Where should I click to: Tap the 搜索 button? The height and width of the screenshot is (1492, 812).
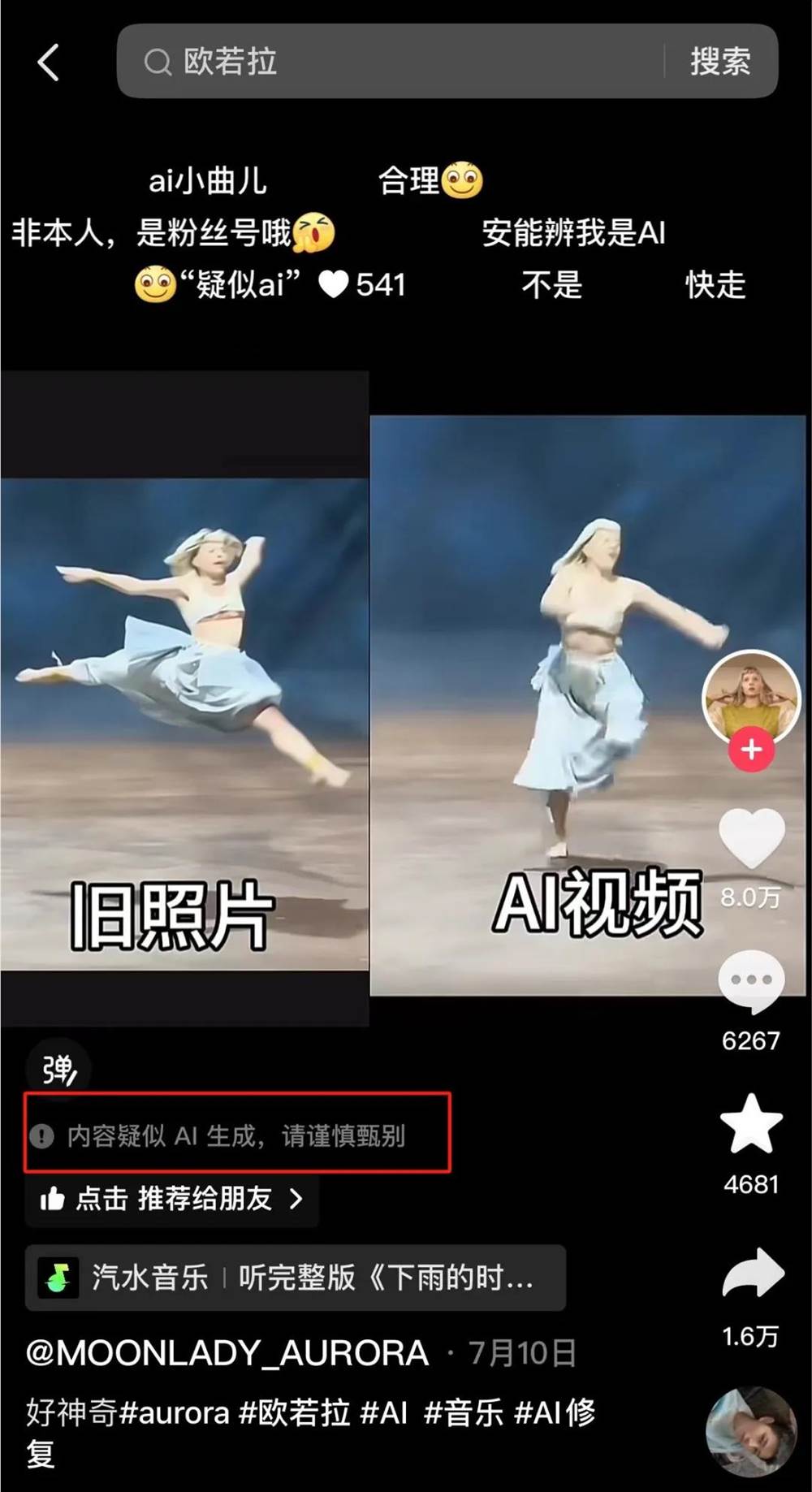[719, 62]
